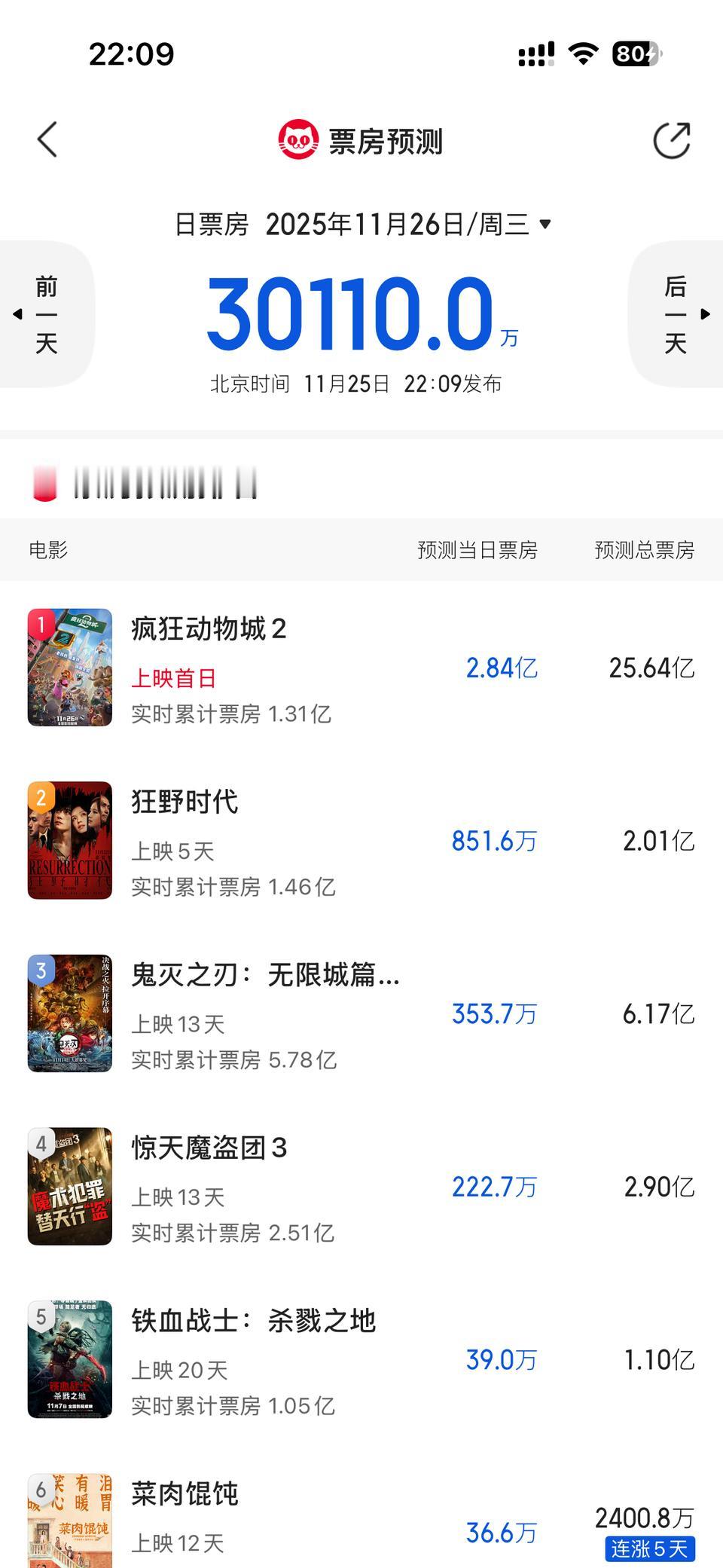
Task: Tap the 后一天 button
Action: tap(676, 313)
